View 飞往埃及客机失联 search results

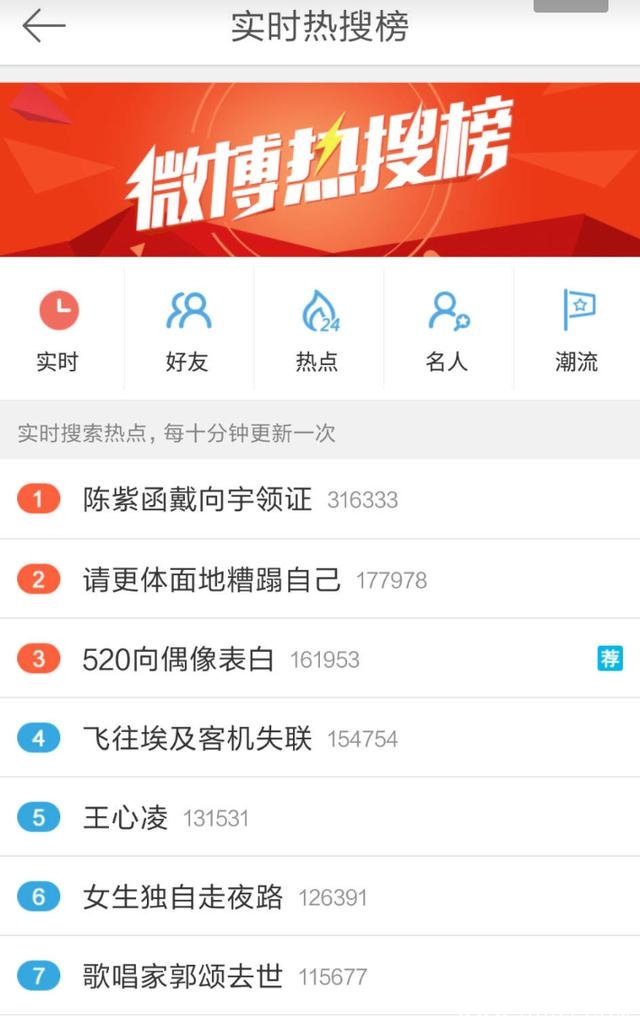click(198, 739)
